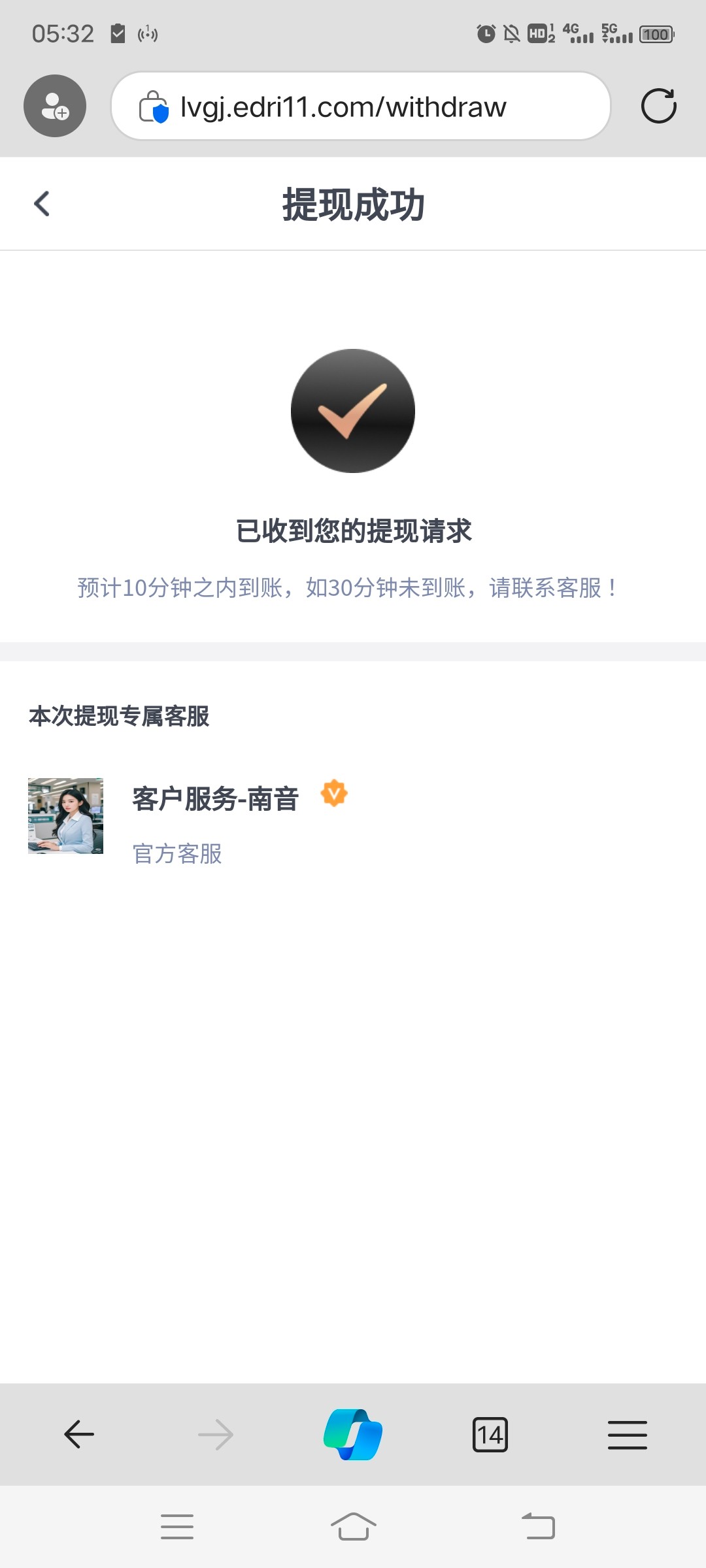This screenshot has height=1568, width=706.
Task: Reload the current page
Action: tap(658, 106)
